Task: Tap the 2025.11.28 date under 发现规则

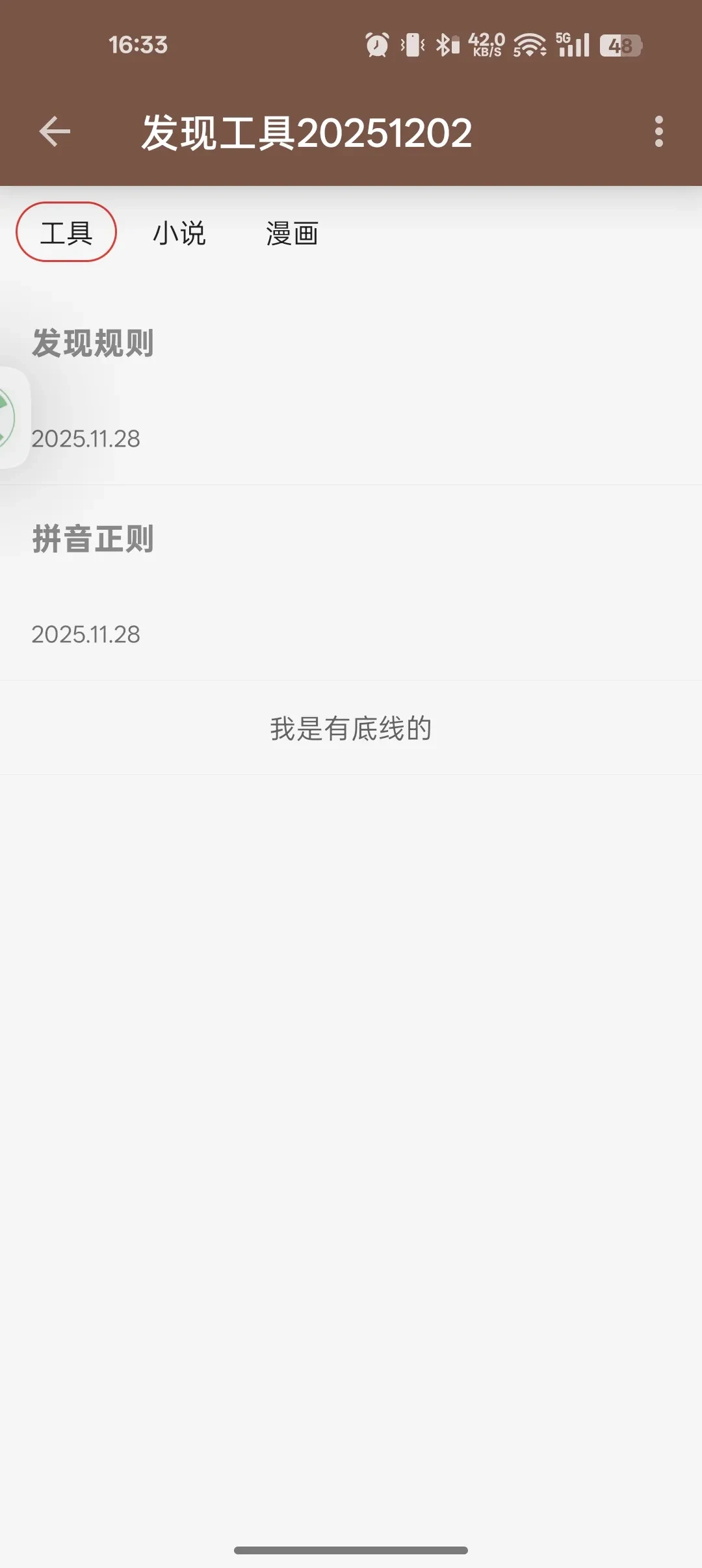Action: [85, 439]
